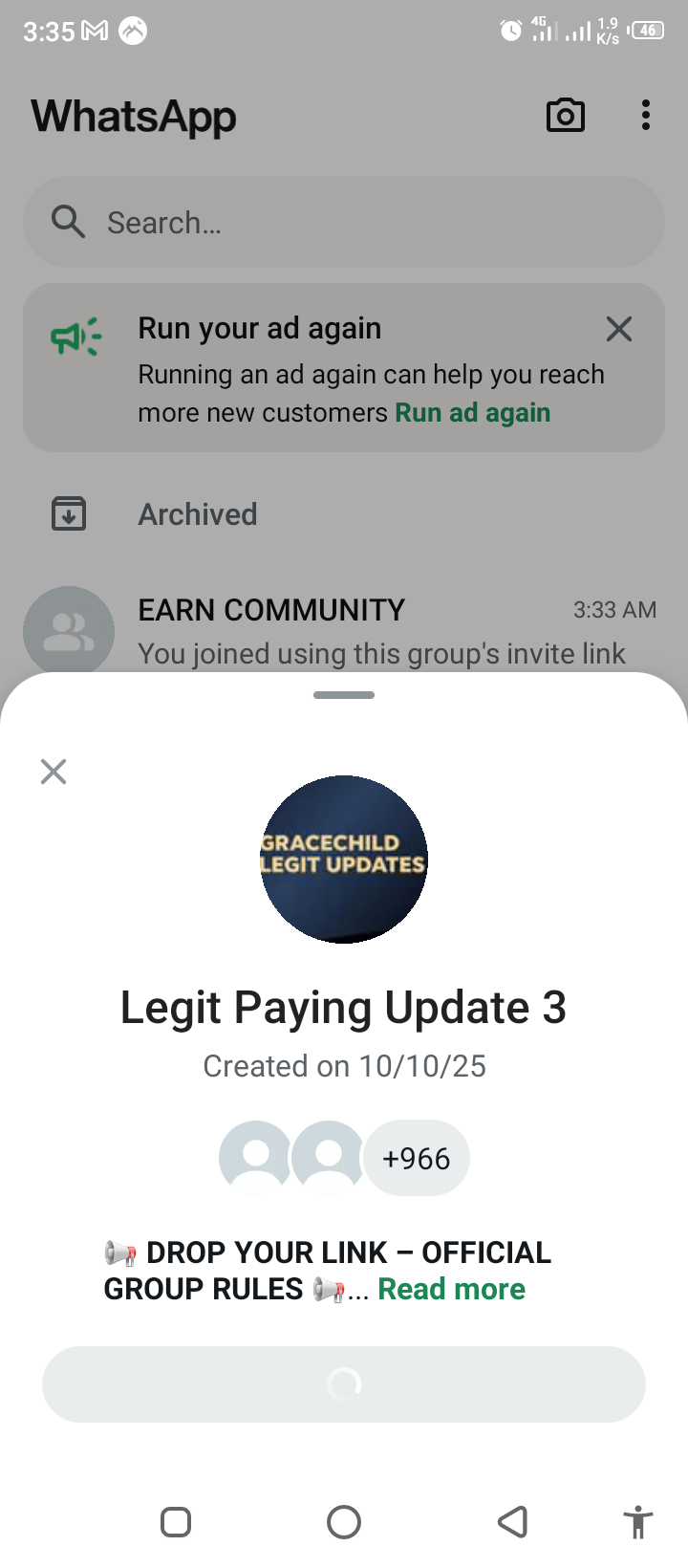Tap the loading join group button

point(344,1383)
